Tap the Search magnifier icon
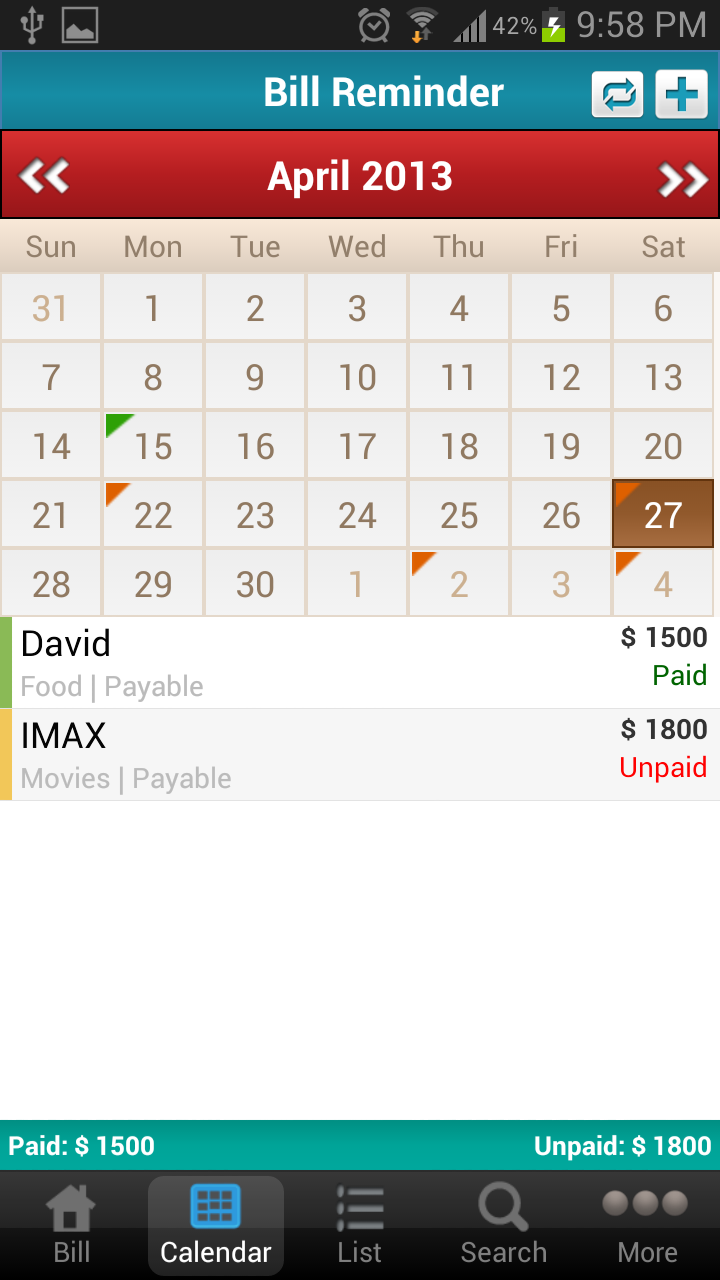The image size is (720, 1280). pyautogui.click(x=503, y=1225)
